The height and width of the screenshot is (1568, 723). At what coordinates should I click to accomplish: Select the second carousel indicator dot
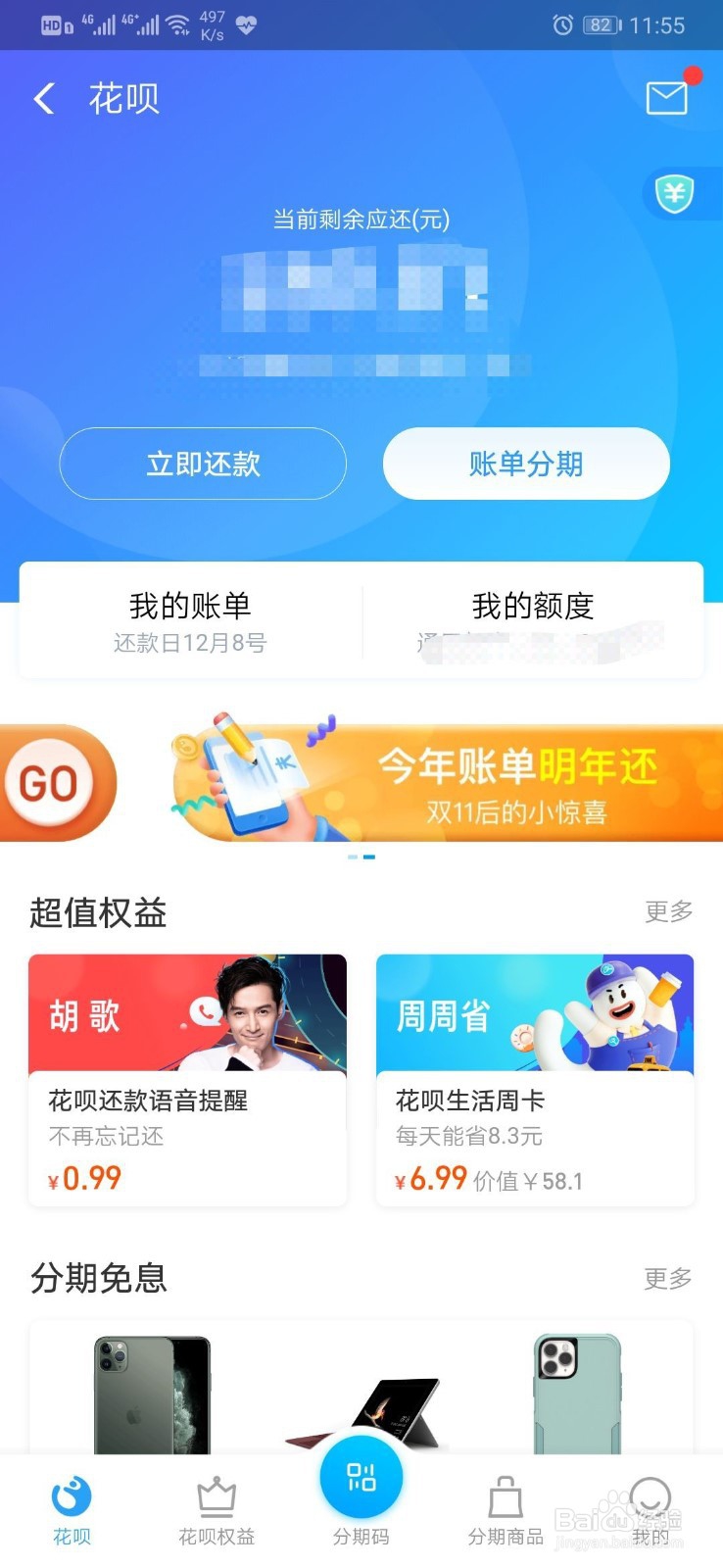click(369, 855)
